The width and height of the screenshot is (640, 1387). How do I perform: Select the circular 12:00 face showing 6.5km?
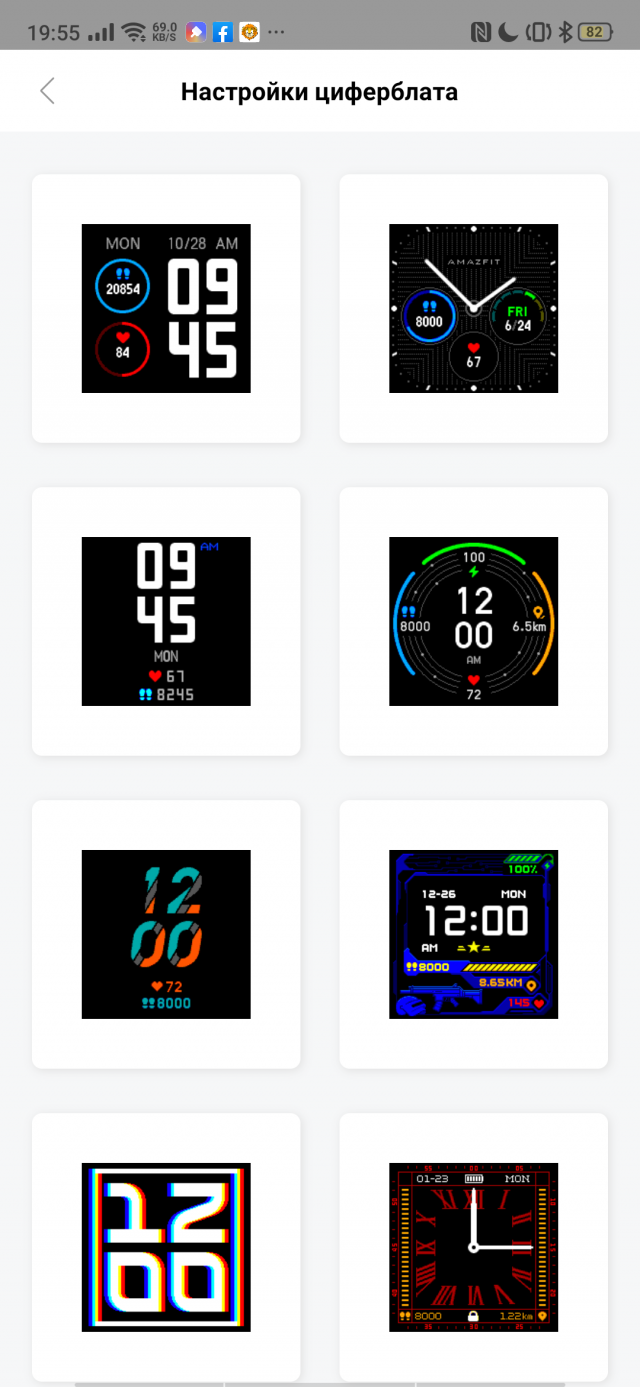[473, 621]
